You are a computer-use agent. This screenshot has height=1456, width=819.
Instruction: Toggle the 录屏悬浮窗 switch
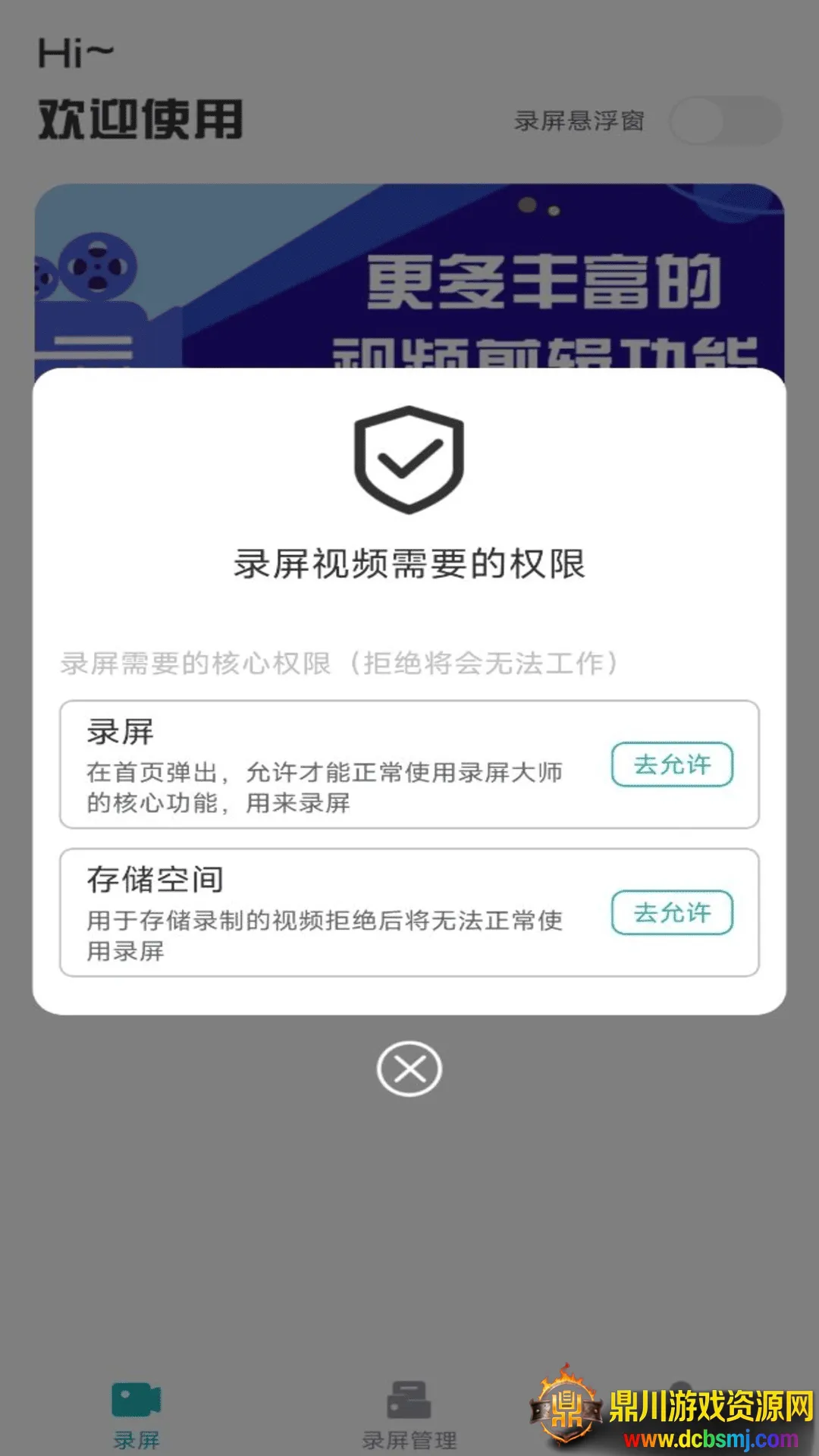click(725, 121)
